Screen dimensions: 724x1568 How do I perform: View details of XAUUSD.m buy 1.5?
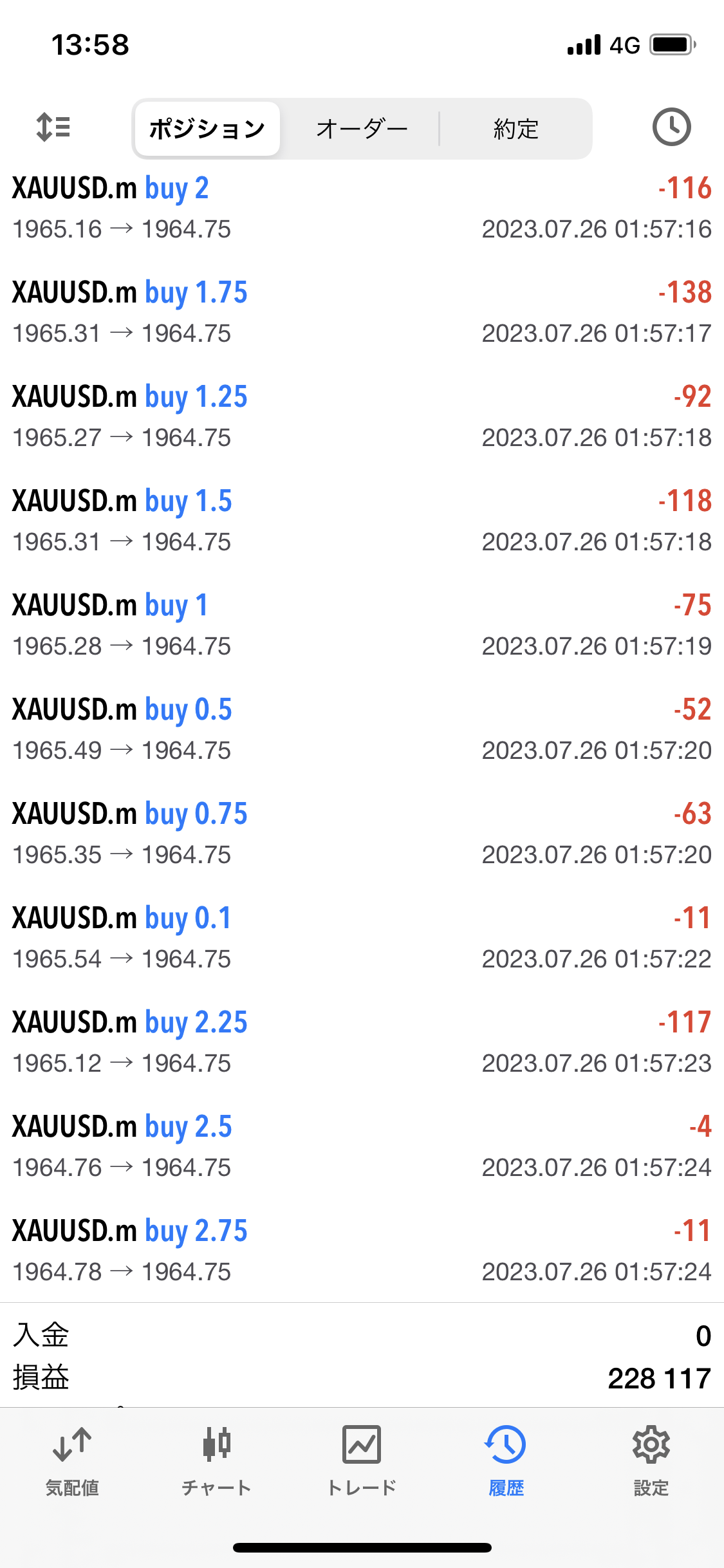(362, 521)
